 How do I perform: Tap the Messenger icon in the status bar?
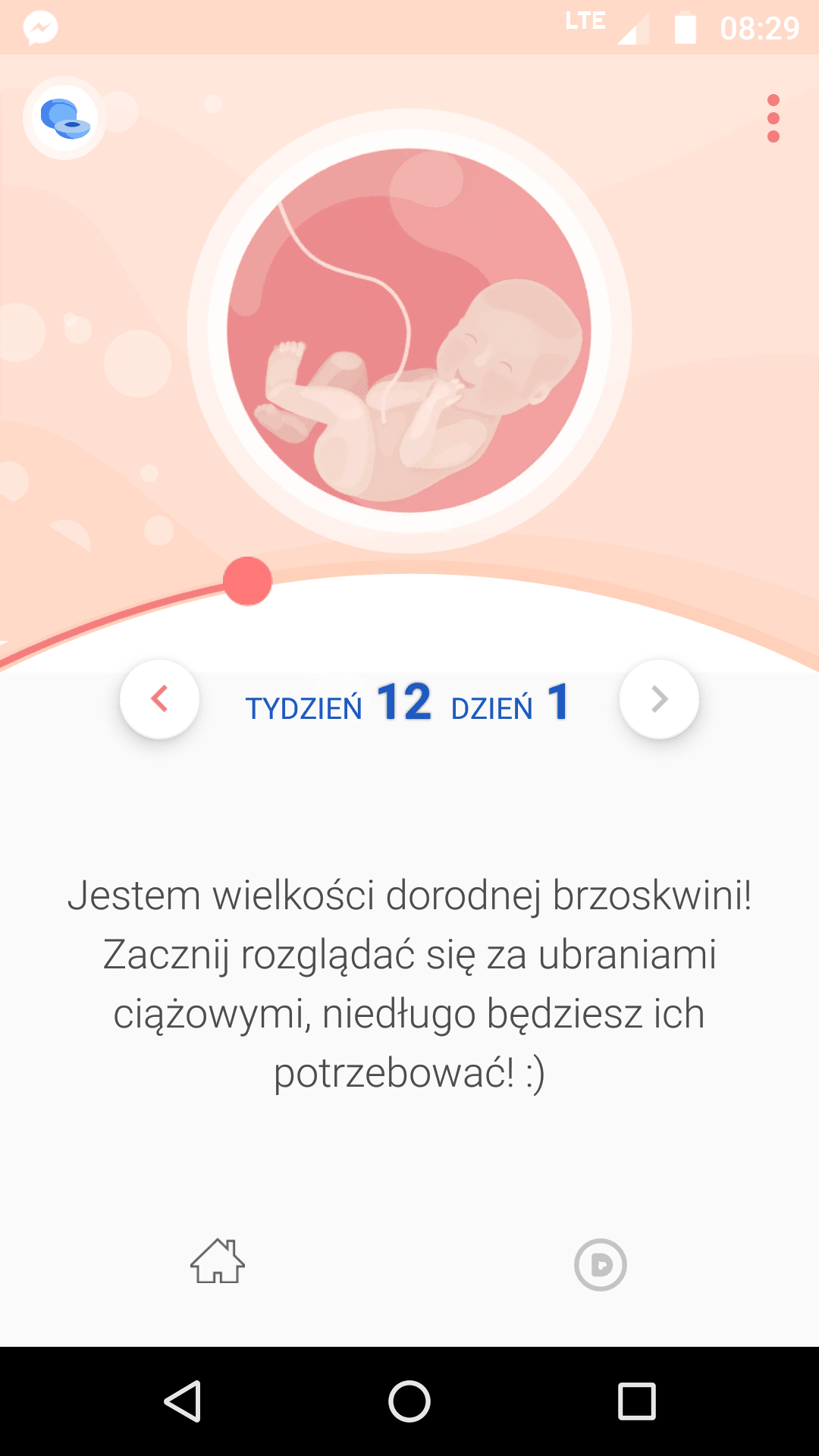coord(42,27)
